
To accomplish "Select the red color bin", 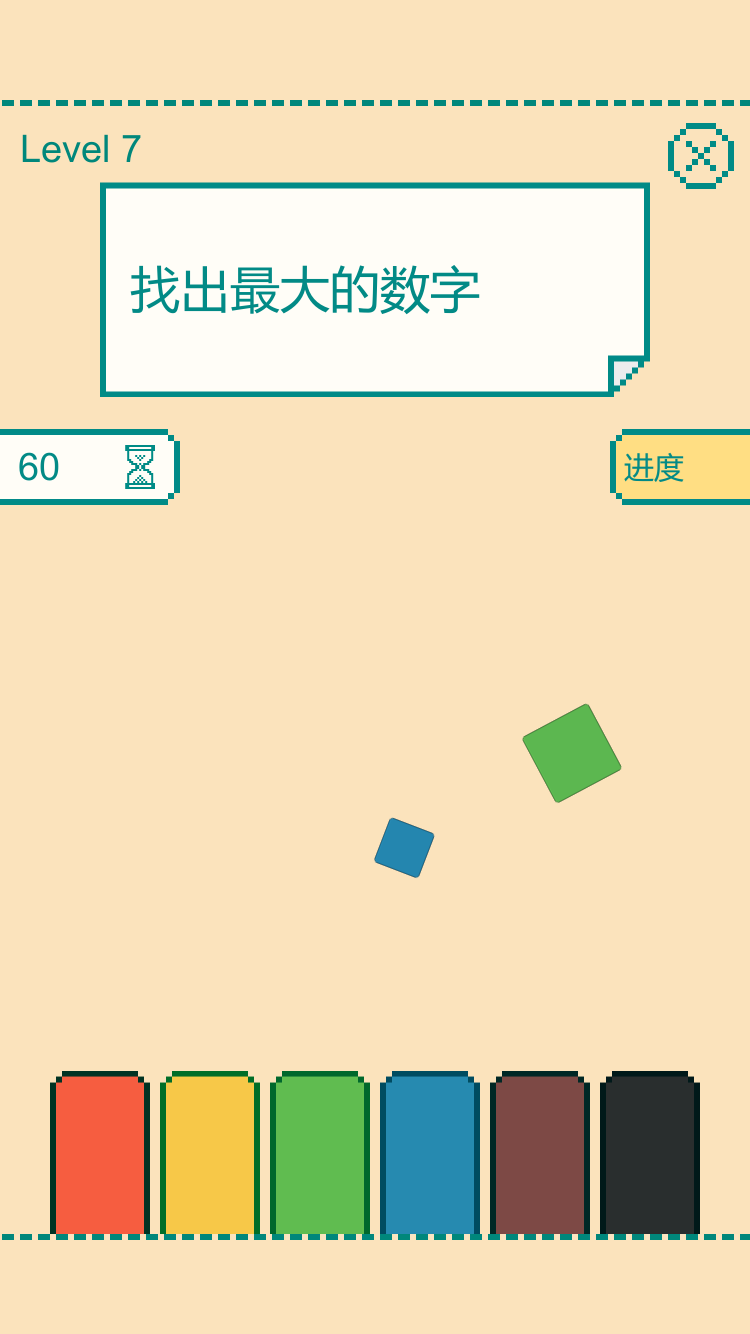I will (100, 1155).
